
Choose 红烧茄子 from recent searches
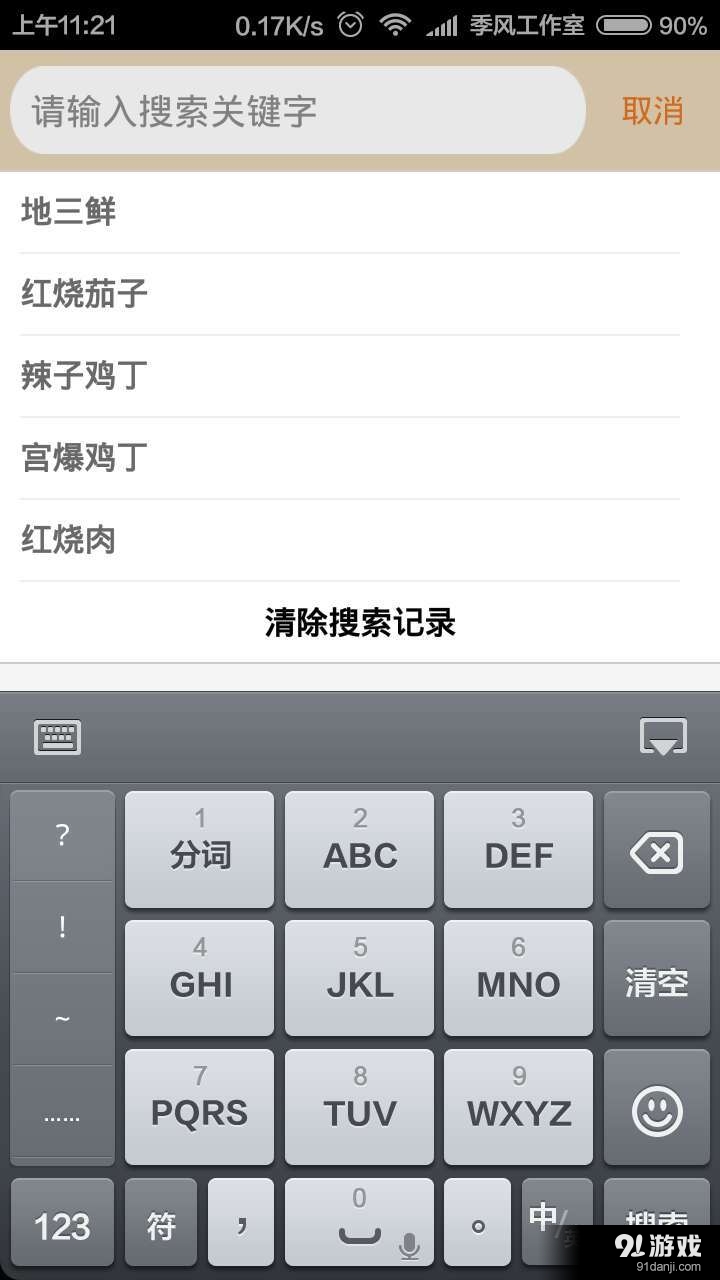83,293
